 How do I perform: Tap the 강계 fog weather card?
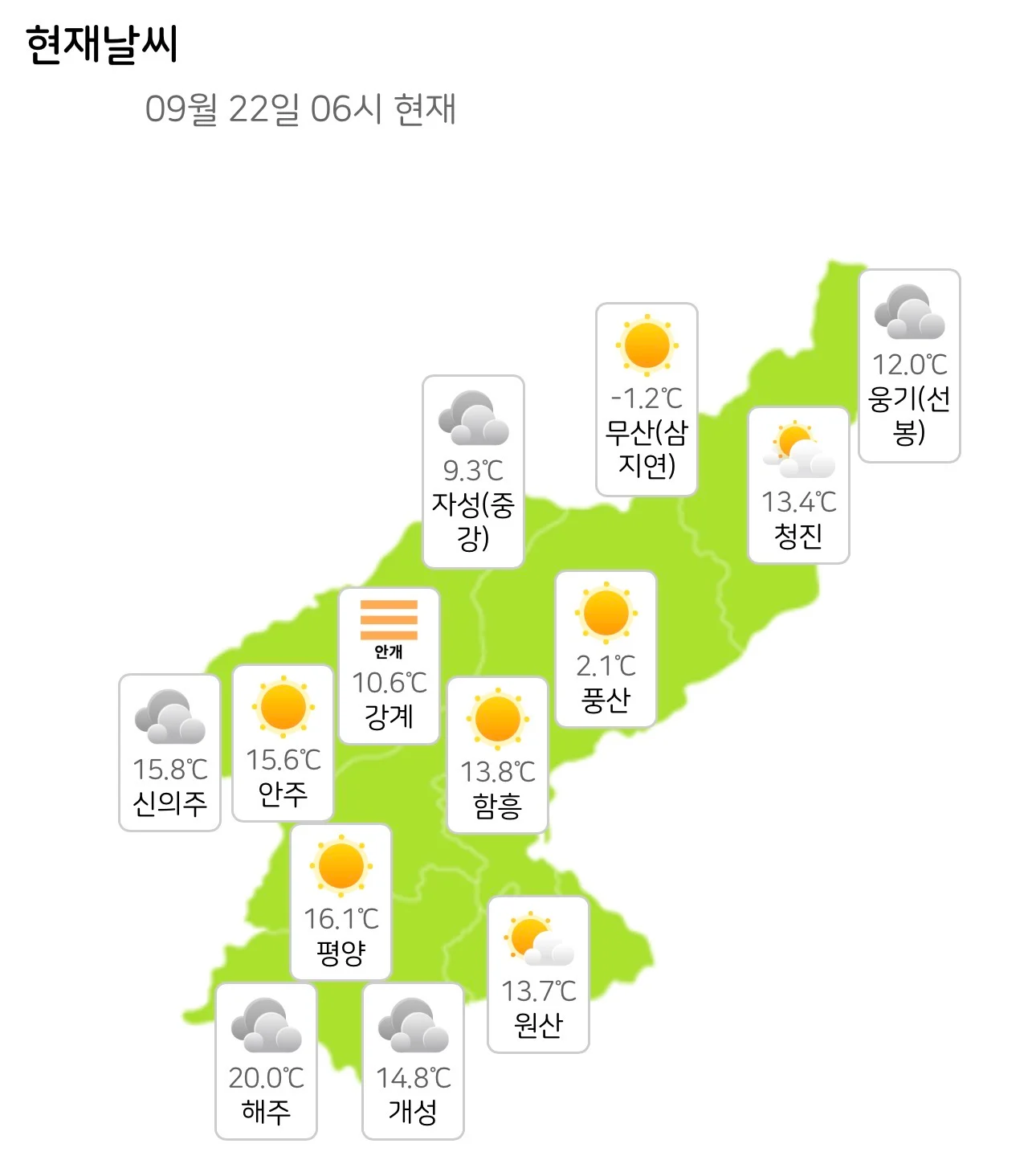[389, 666]
